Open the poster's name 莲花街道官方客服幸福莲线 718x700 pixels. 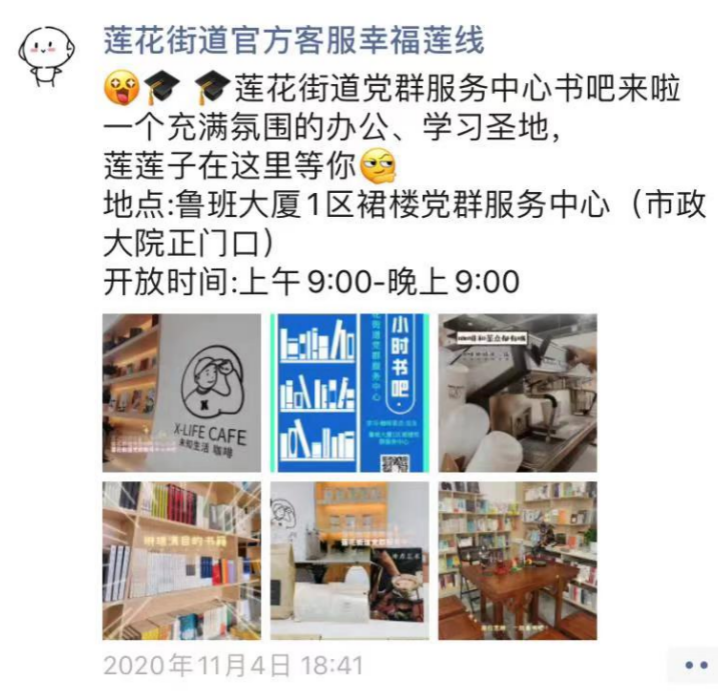coord(294,42)
